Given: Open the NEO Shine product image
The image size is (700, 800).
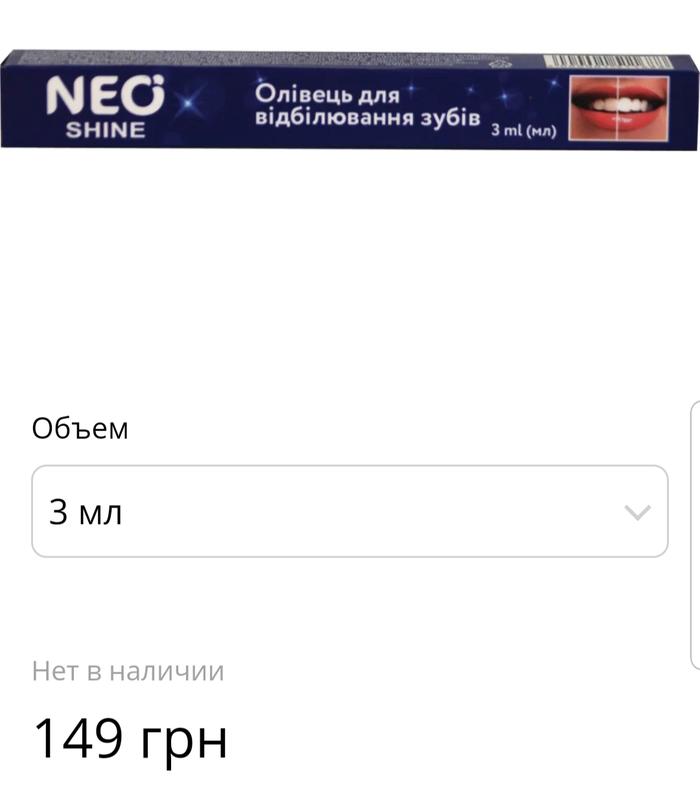Looking at the screenshot, I should tap(349, 100).
